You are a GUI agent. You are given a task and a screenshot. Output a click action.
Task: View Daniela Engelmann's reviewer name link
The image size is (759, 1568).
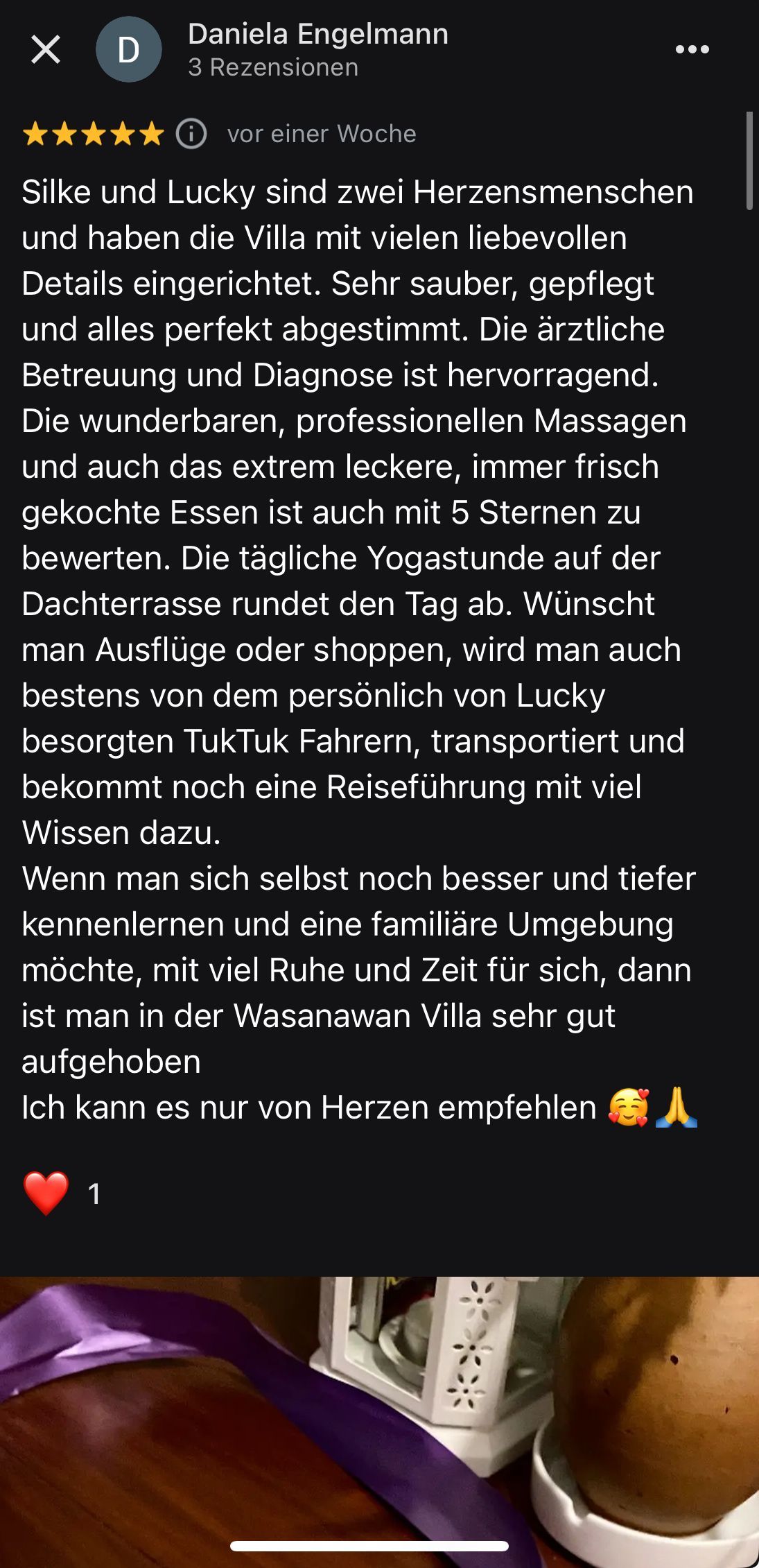click(x=317, y=34)
